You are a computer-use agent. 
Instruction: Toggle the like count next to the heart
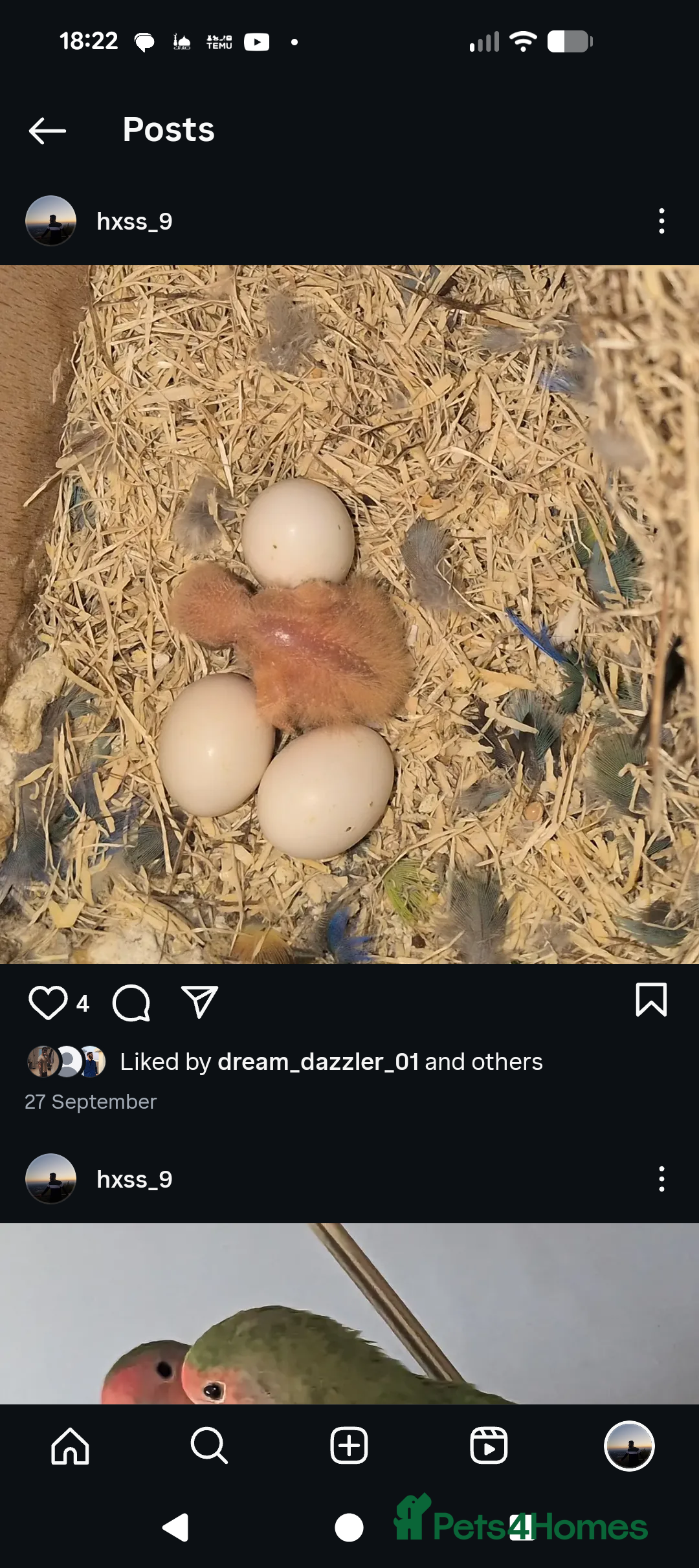click(83, 1004)
